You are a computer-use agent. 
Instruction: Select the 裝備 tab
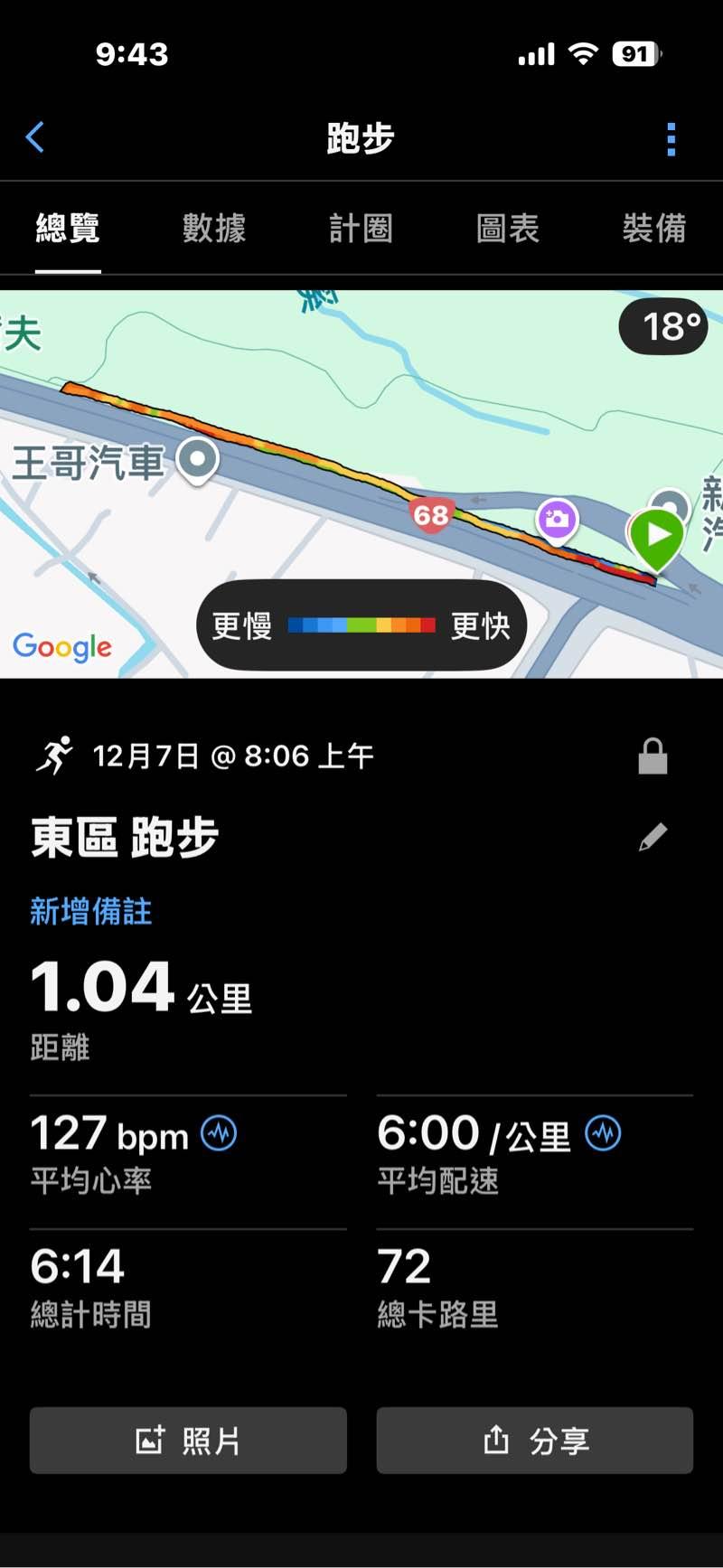click(x=653, y=228)
